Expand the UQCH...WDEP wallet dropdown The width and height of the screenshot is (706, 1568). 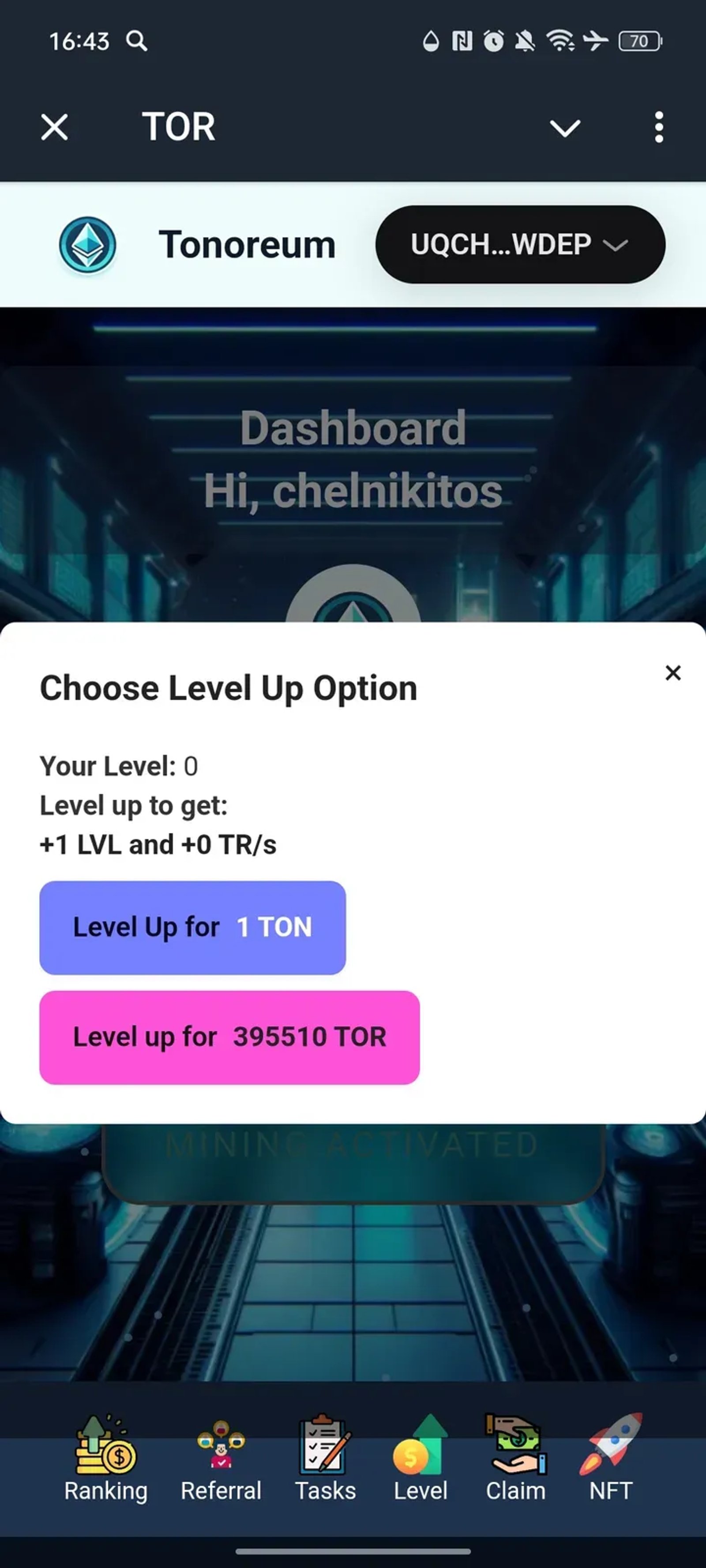click(x=520, y=245)
